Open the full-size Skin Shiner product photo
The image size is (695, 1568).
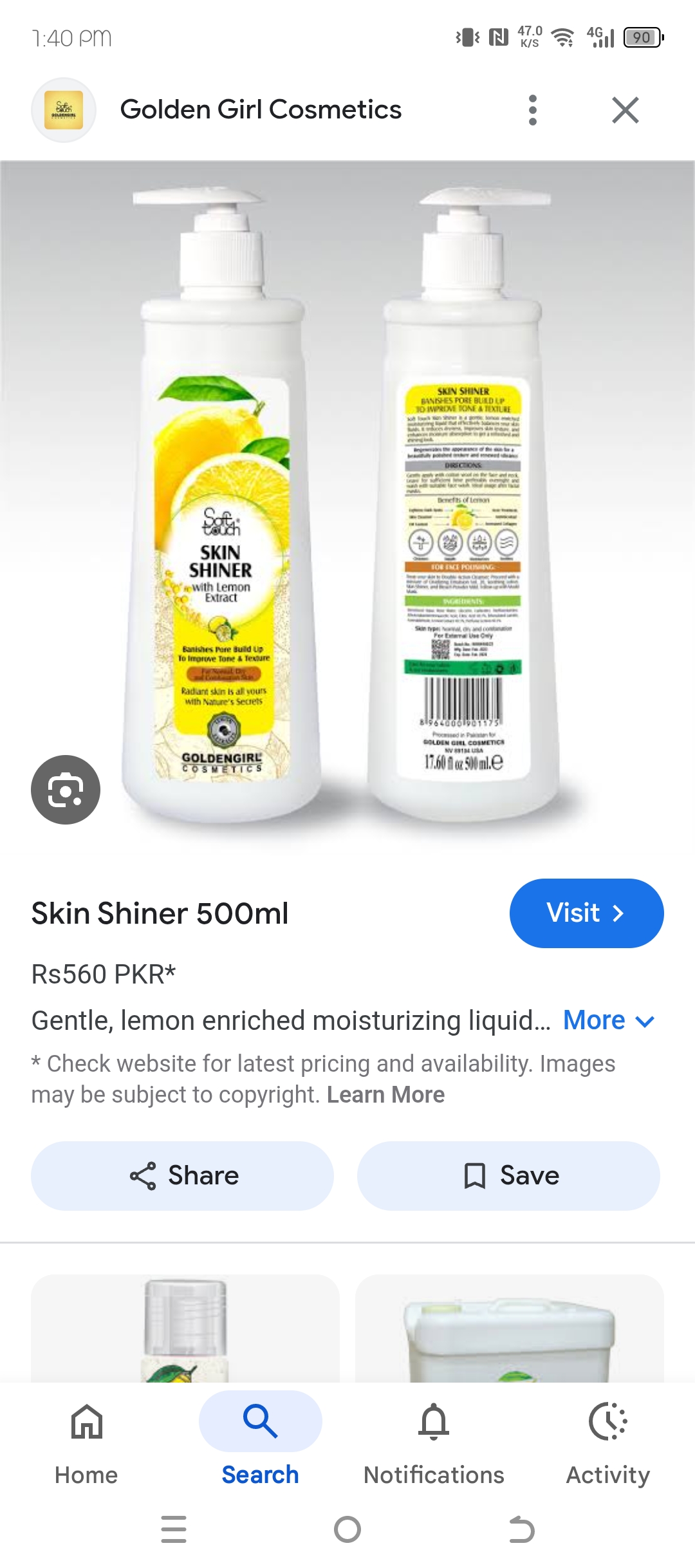pyautogui.click(x=347, y=502)
